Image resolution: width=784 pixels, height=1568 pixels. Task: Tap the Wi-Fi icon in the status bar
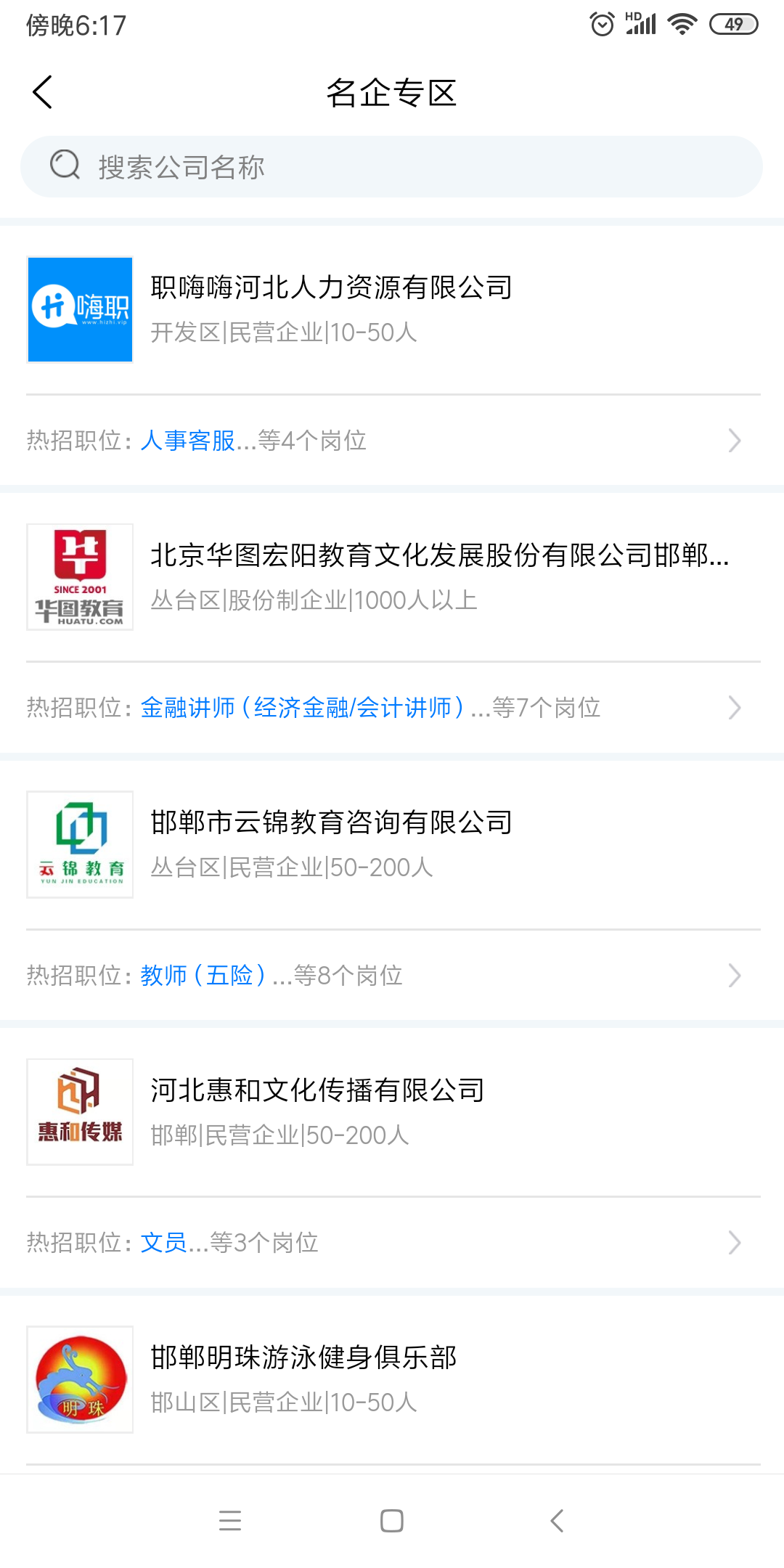pyautogui.click(x=681, y=23)
